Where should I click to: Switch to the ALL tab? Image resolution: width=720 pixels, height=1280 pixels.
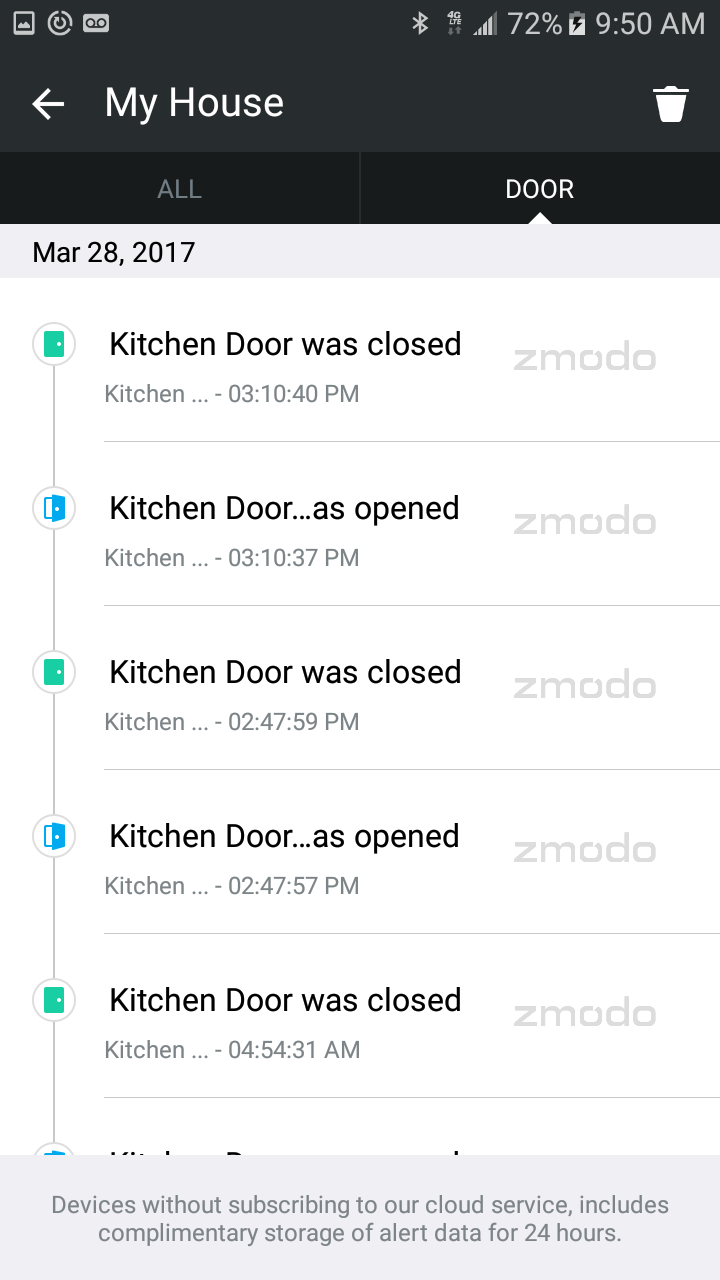pyautogui.click(x=180, y=189)
